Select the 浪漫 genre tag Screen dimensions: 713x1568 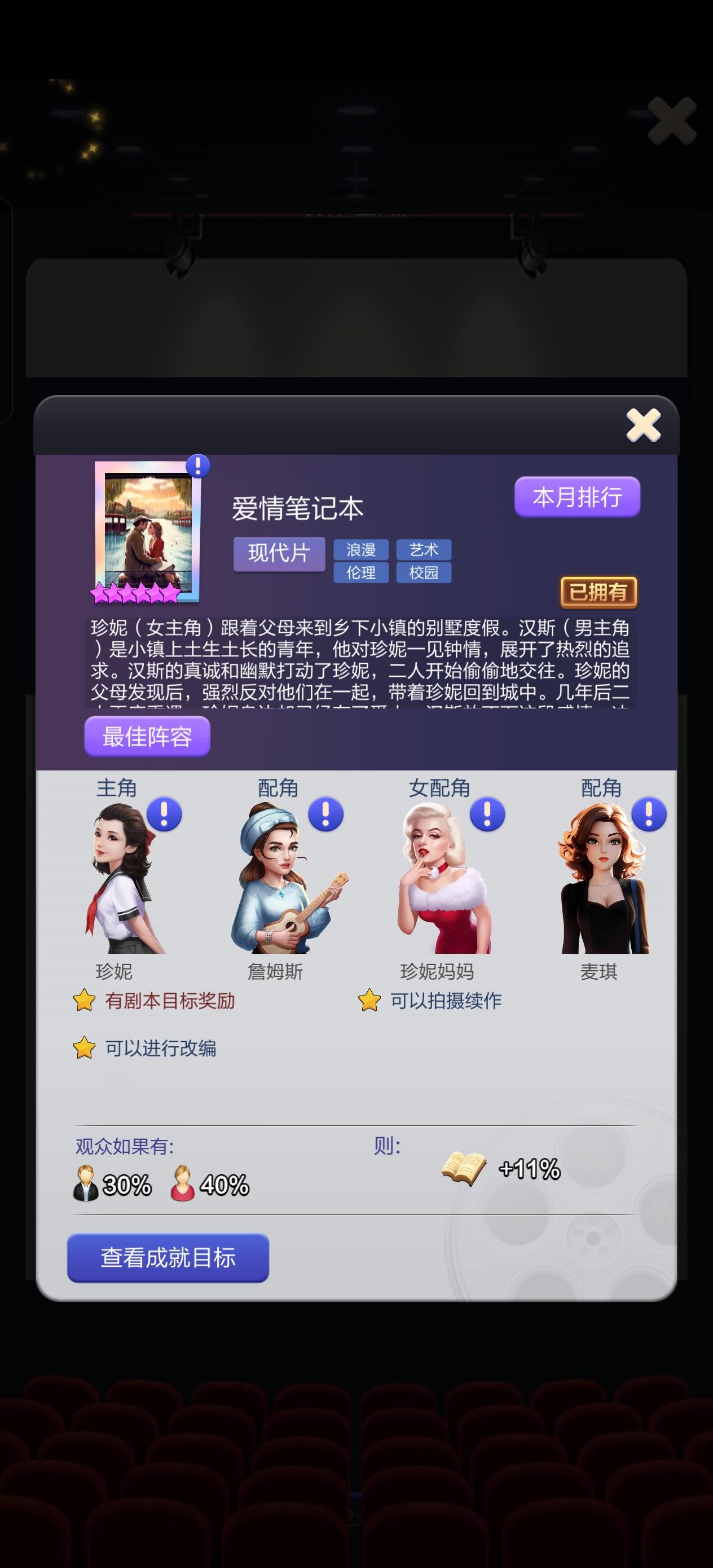click(x=360, y=550)
